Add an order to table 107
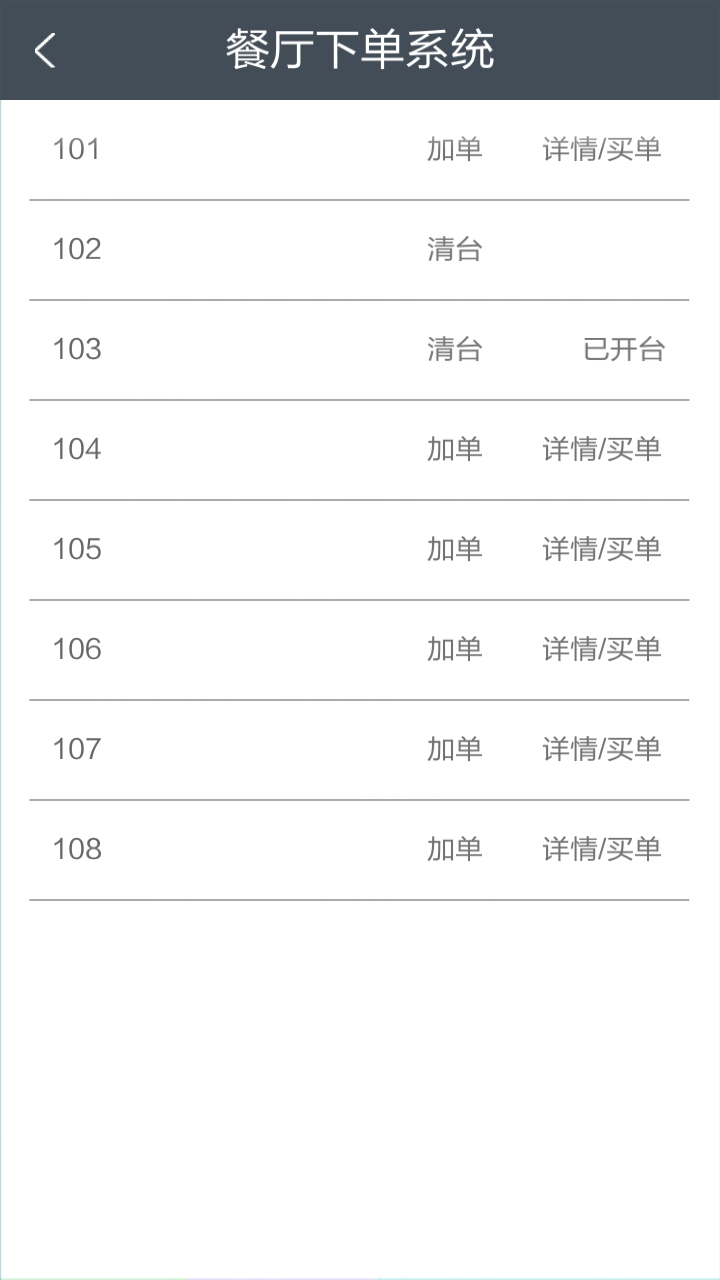Screen dimensions: 720x1280 click(455, 750)
